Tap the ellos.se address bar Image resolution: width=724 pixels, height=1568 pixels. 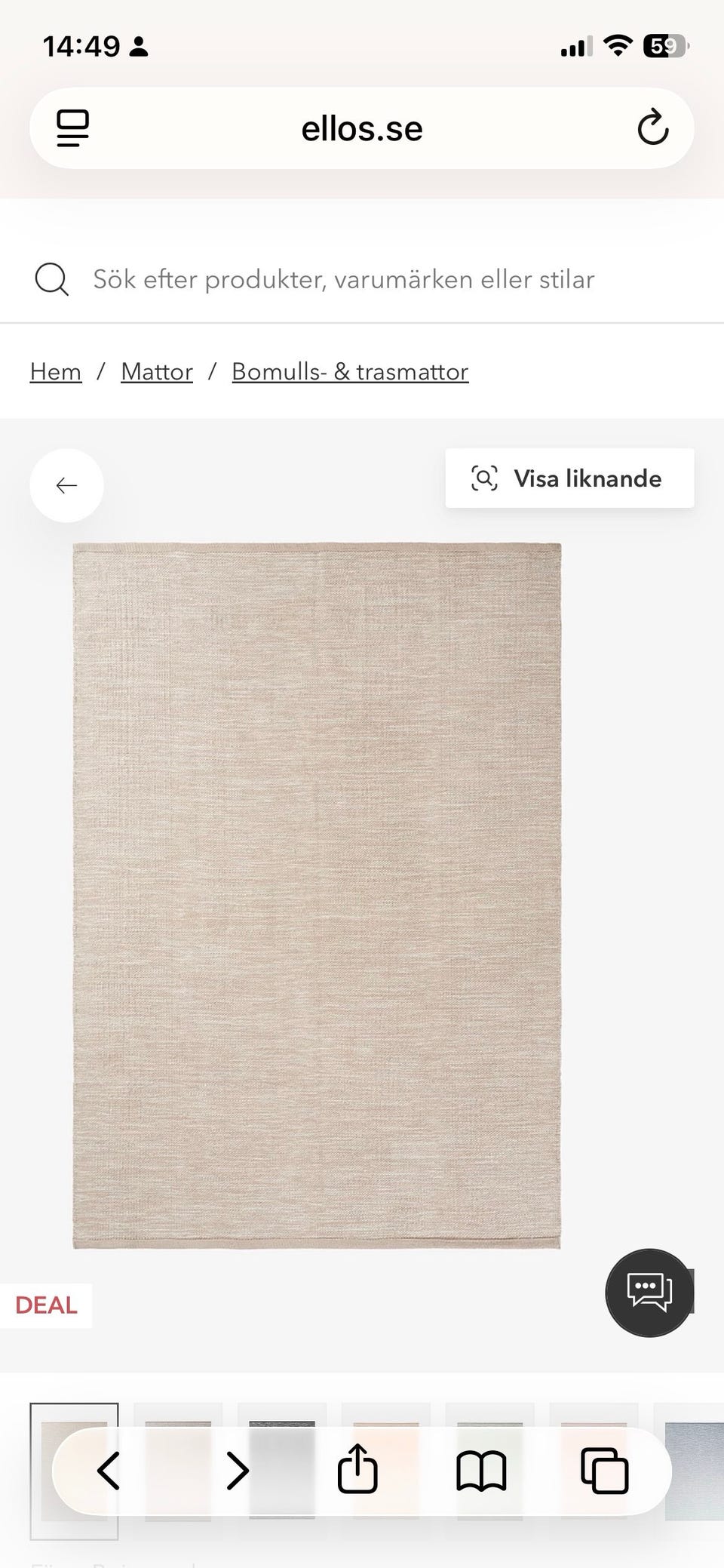tap(362, 129)
